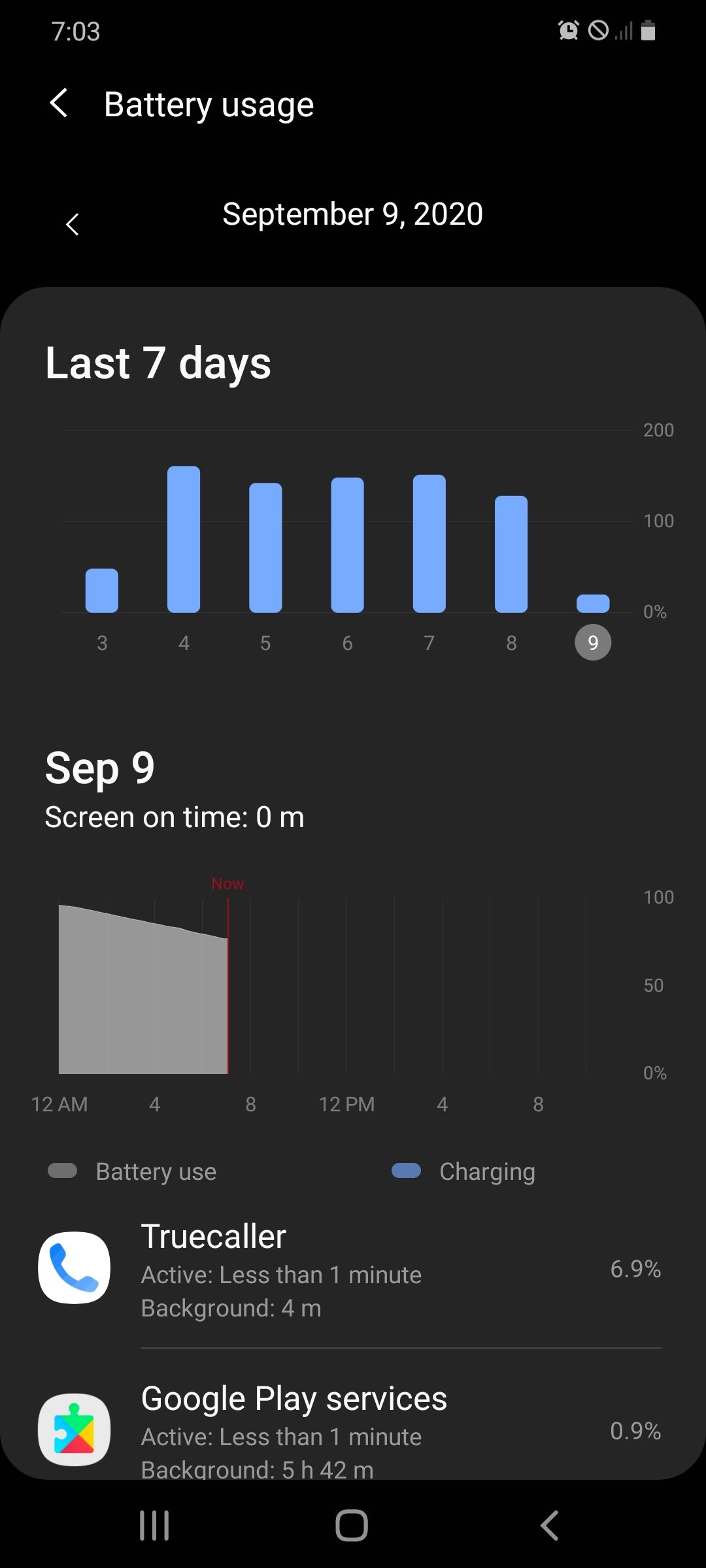The height and width of the screenshot is (1568, 706).
Task: Go to the home screen
Action: (352, 1526)
